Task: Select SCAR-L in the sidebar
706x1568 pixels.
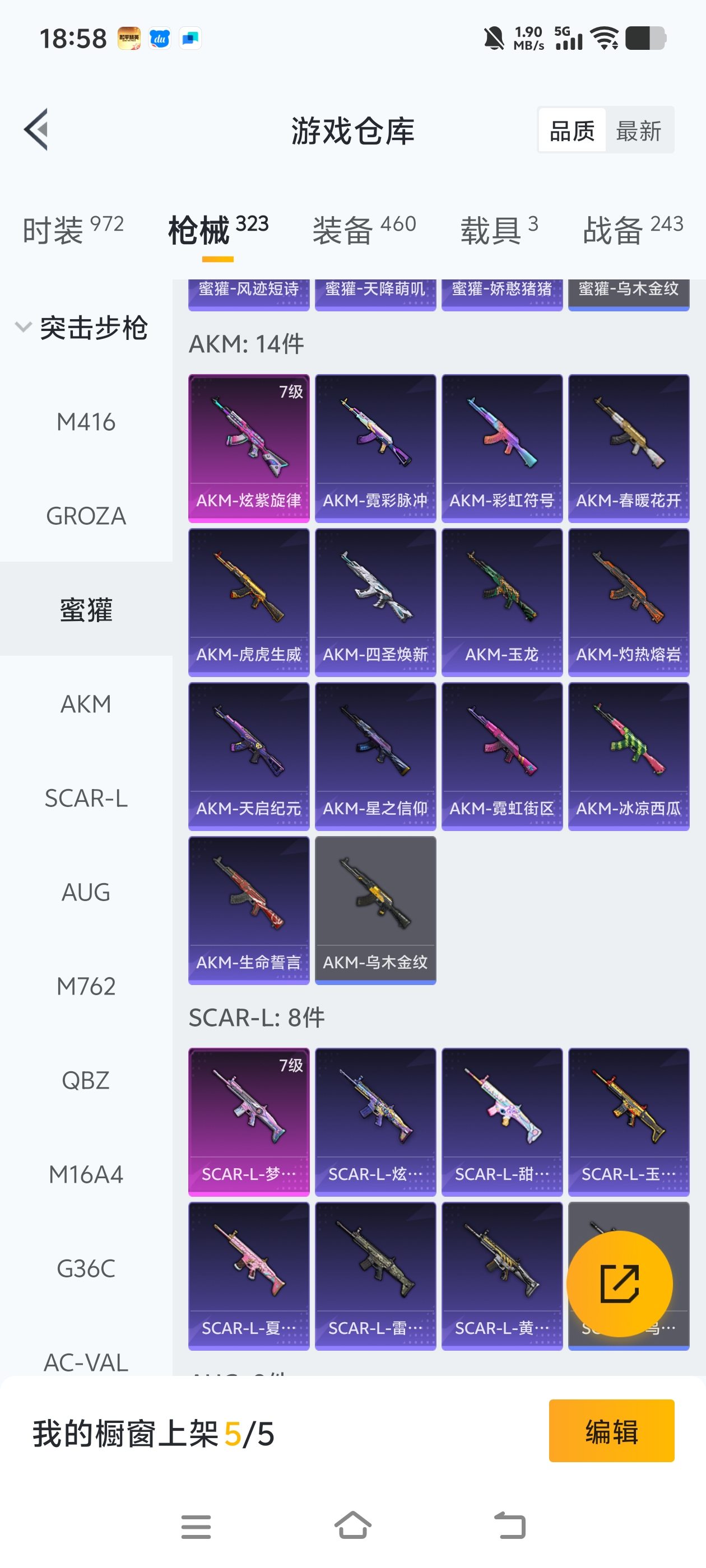Action: click(86, 798)
